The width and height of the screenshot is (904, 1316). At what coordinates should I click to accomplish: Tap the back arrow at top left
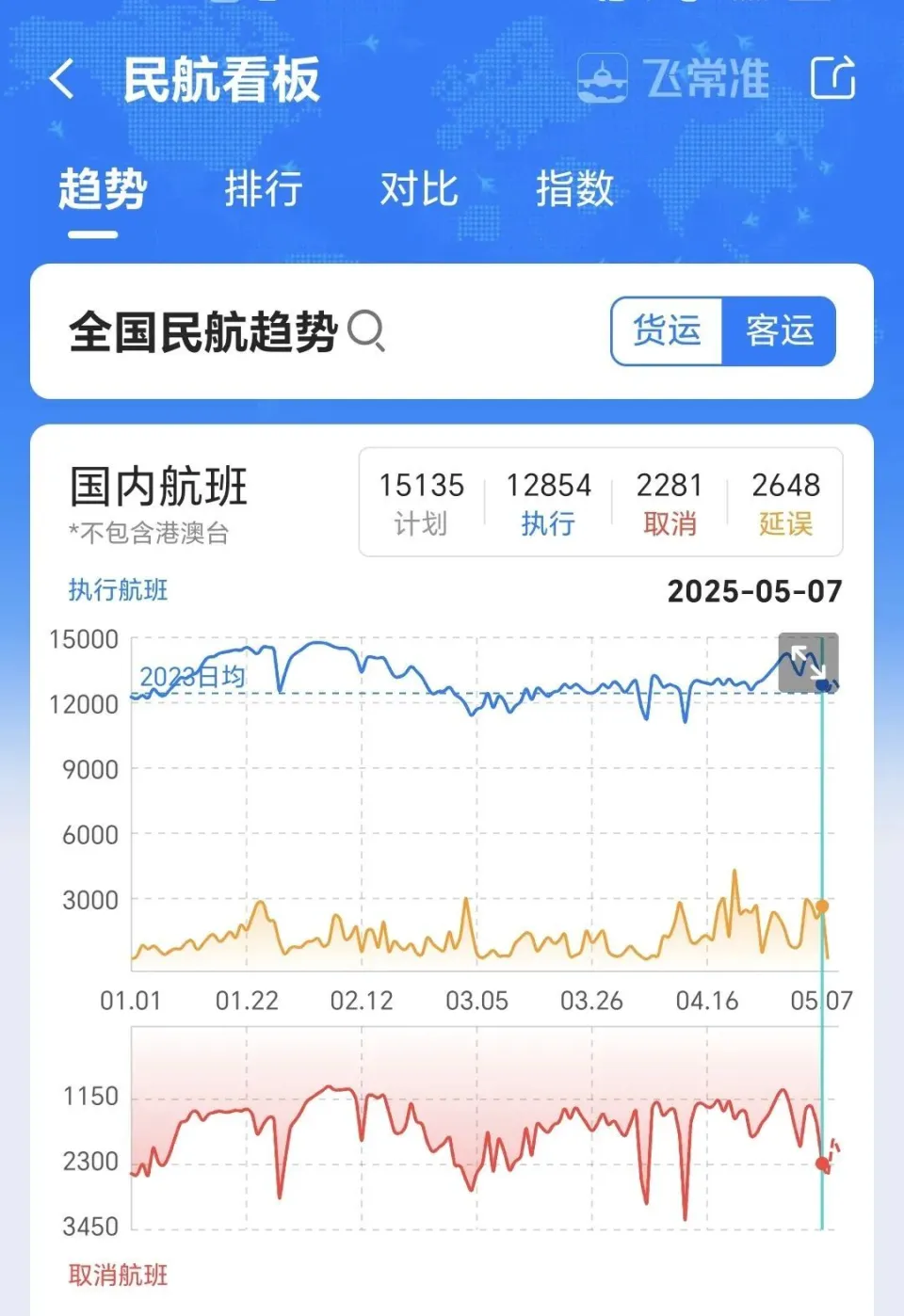[x=62, y=80]
